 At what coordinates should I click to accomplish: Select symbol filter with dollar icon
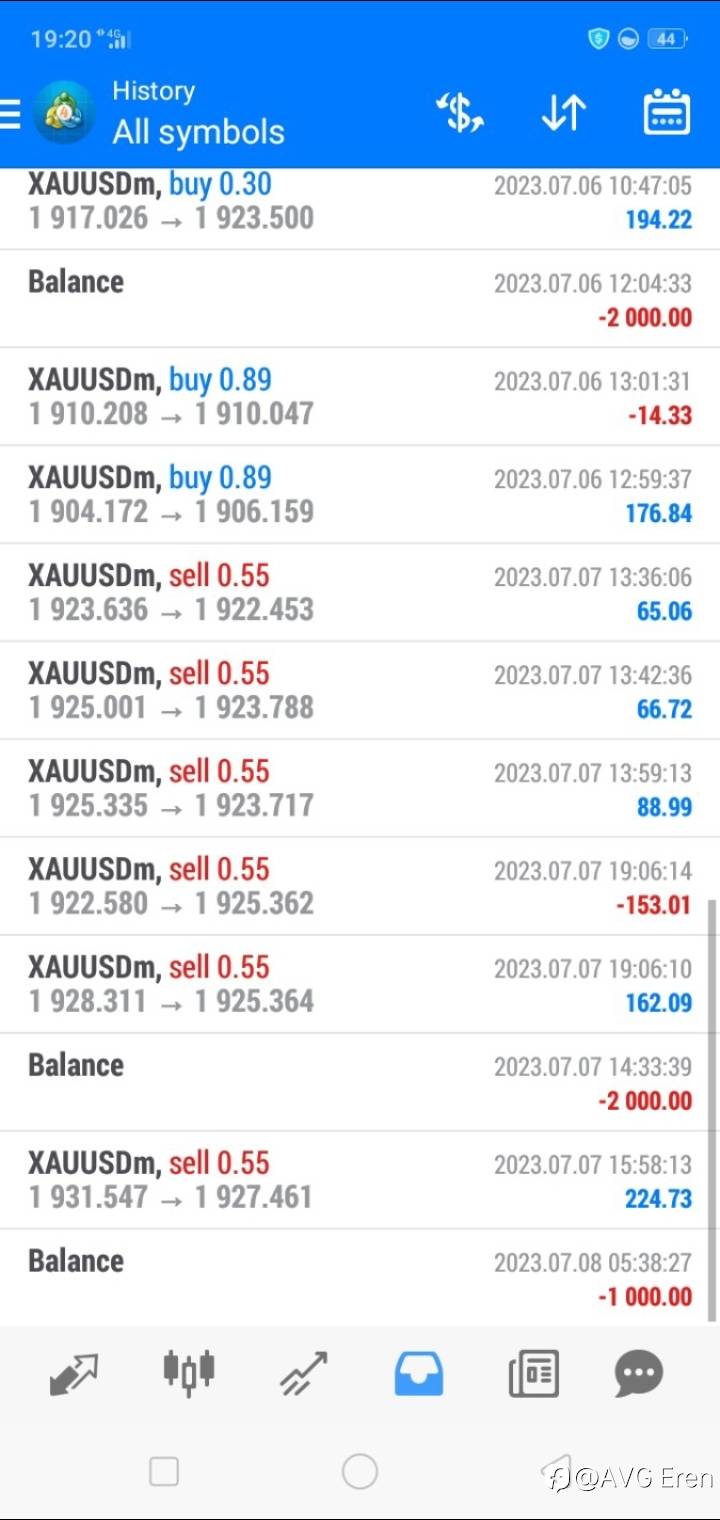[x=461, y=112]
